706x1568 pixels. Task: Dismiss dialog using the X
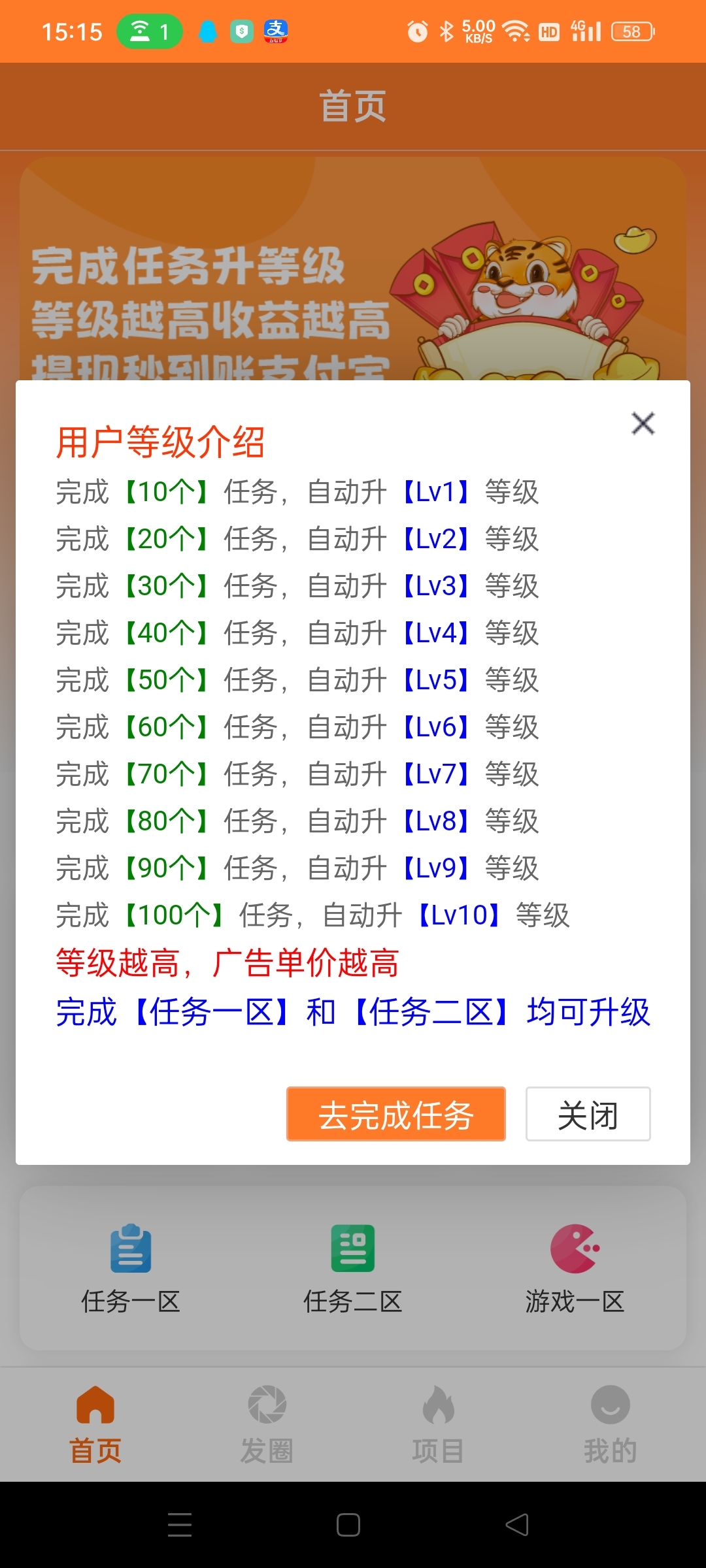(x=643, y=423)
